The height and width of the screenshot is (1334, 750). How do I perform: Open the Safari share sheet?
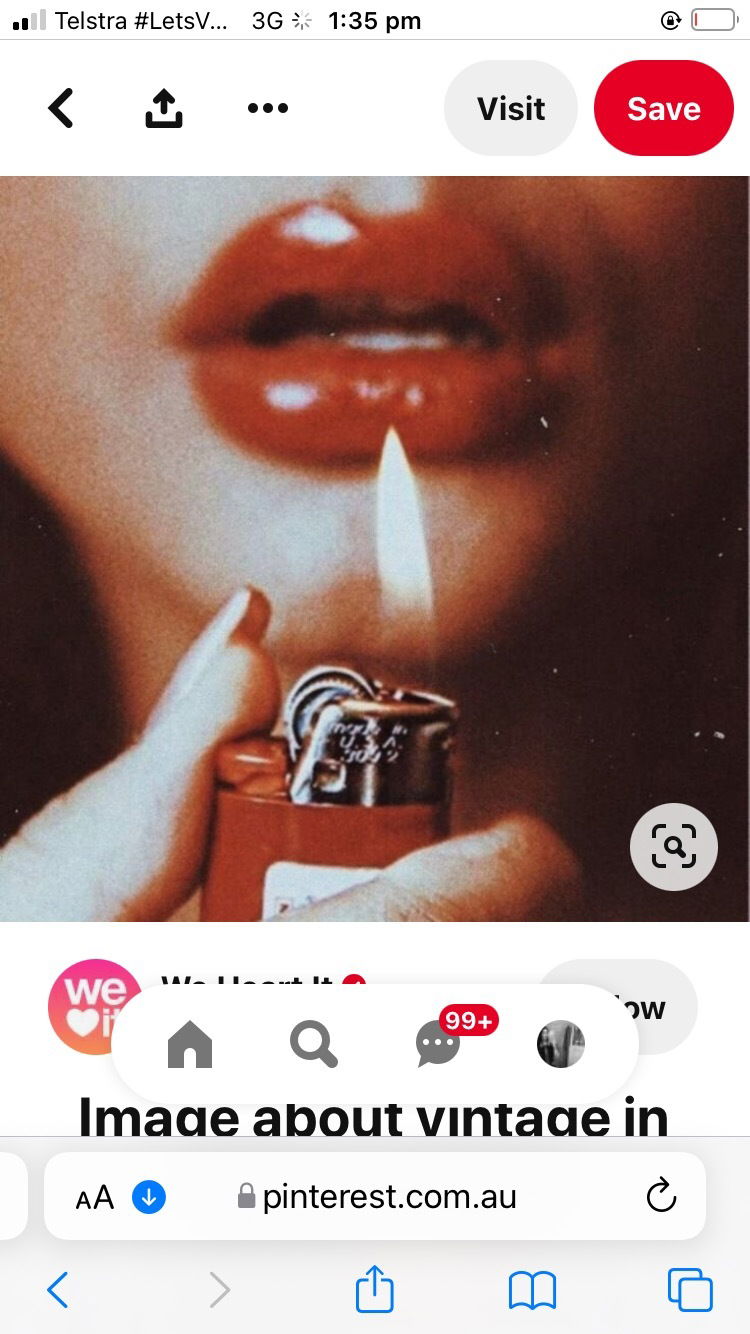[375, 1288]
